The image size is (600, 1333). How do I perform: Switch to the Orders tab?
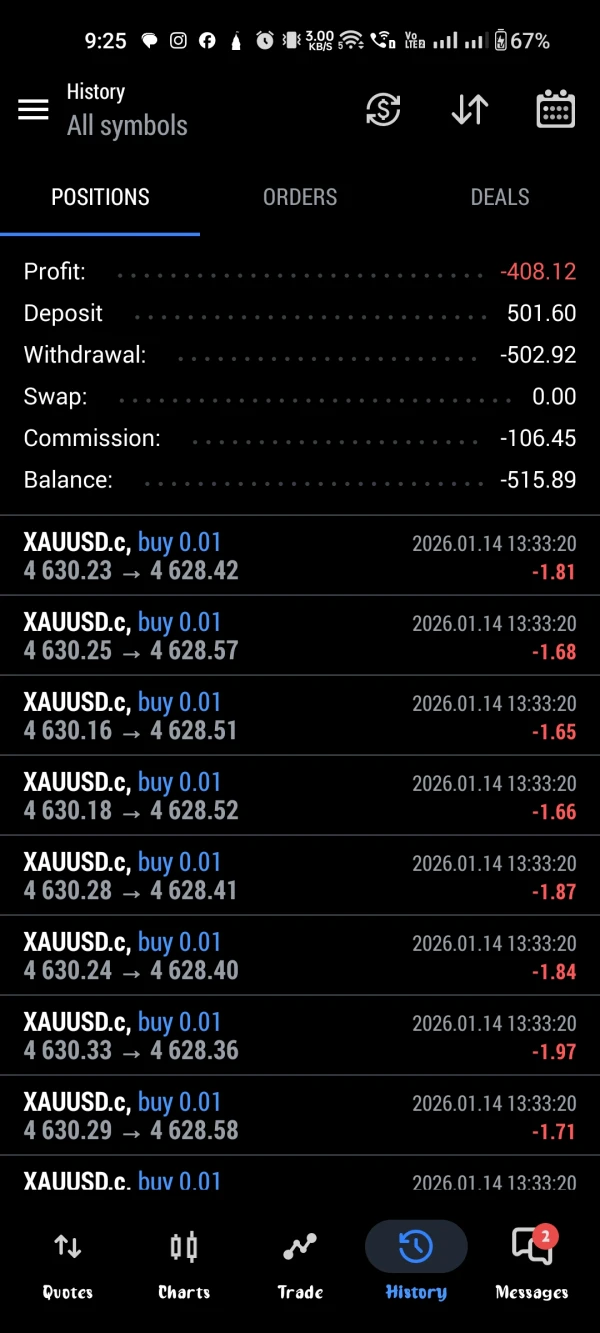click(x=300, y=197)
